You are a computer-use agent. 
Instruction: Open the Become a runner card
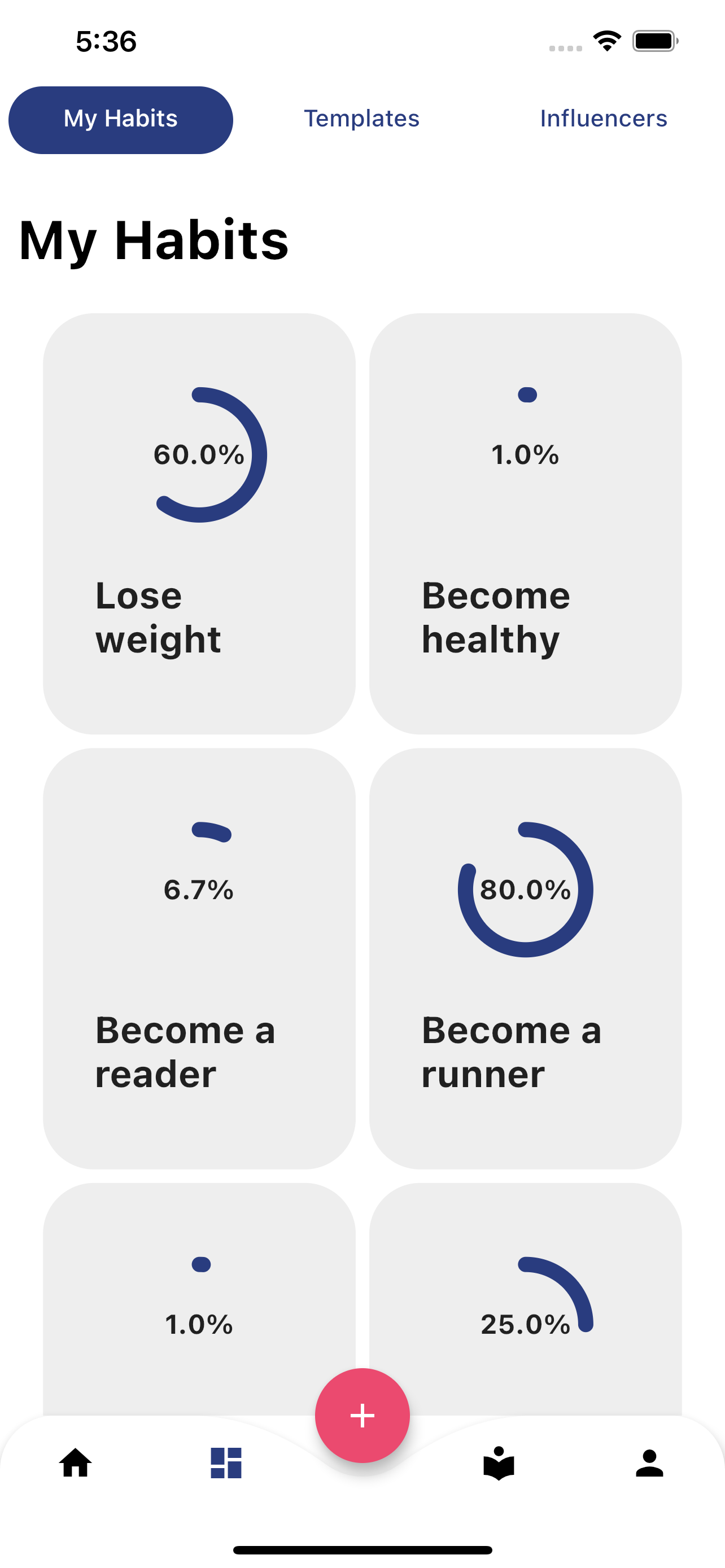click(x=525, y=959)
